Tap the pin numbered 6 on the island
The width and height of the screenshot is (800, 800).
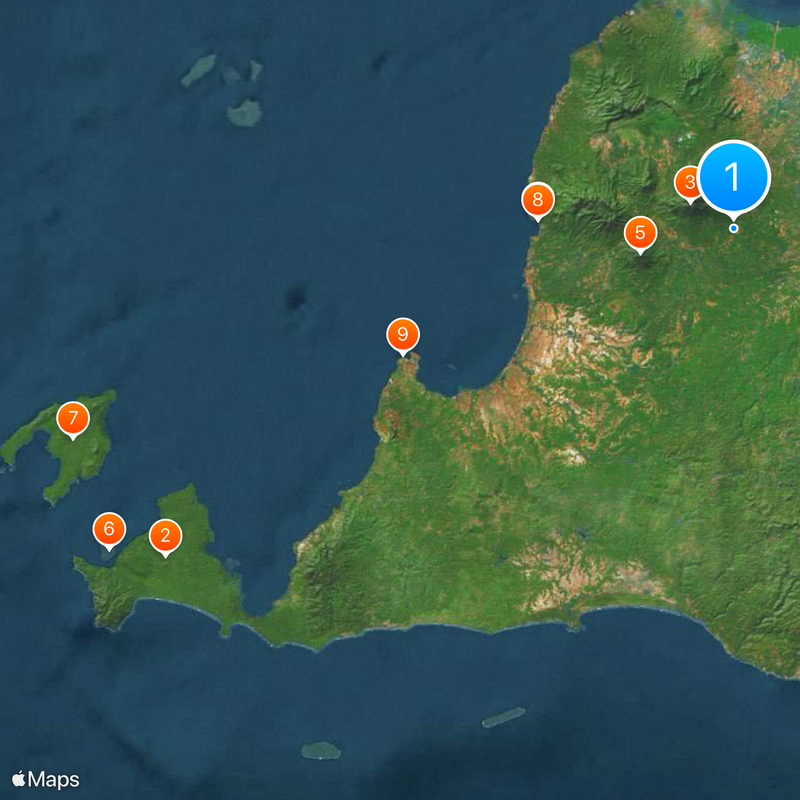pos(109,527)
